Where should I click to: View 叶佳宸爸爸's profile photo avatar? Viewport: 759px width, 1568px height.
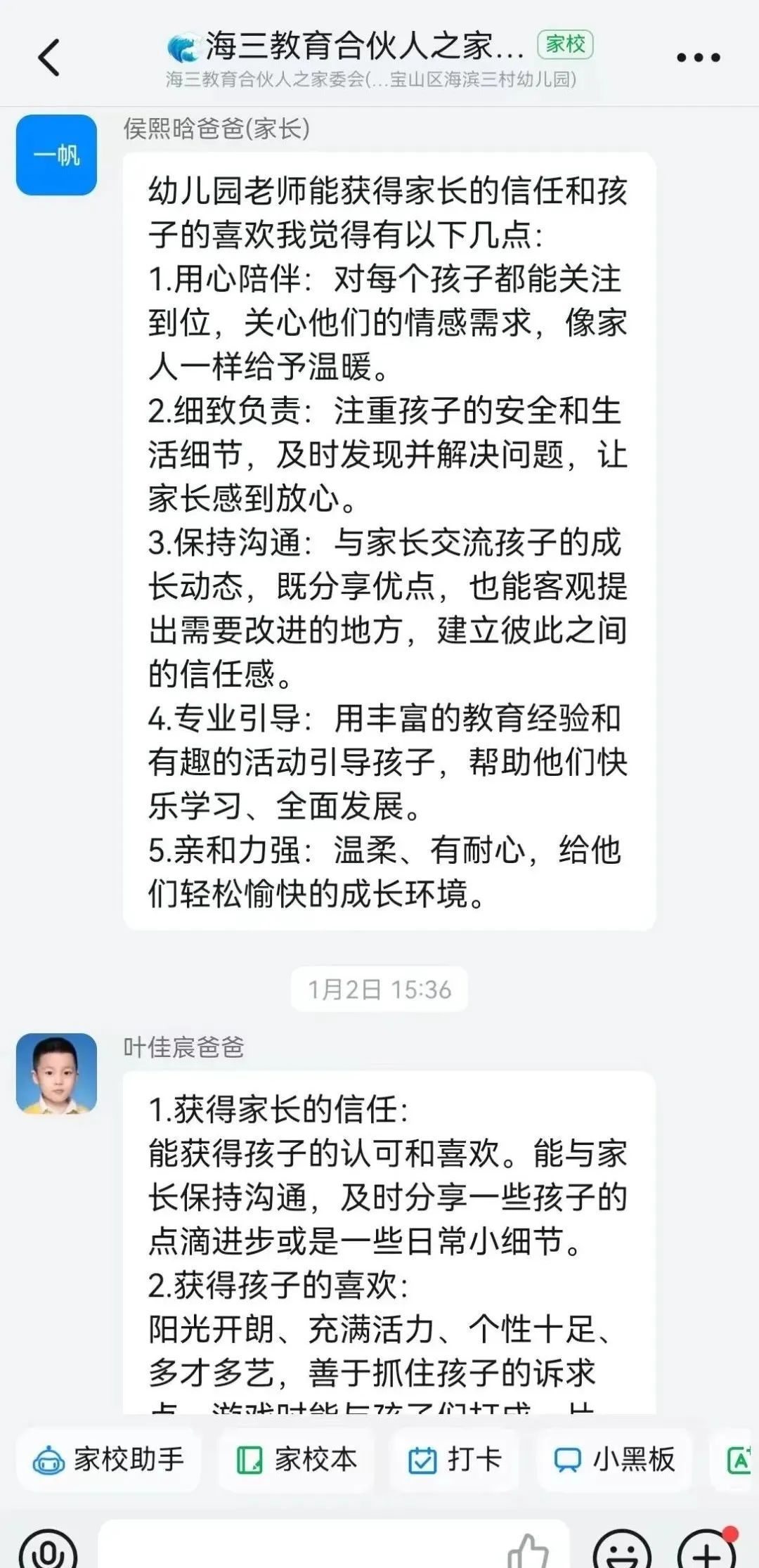pos(56,1073)
